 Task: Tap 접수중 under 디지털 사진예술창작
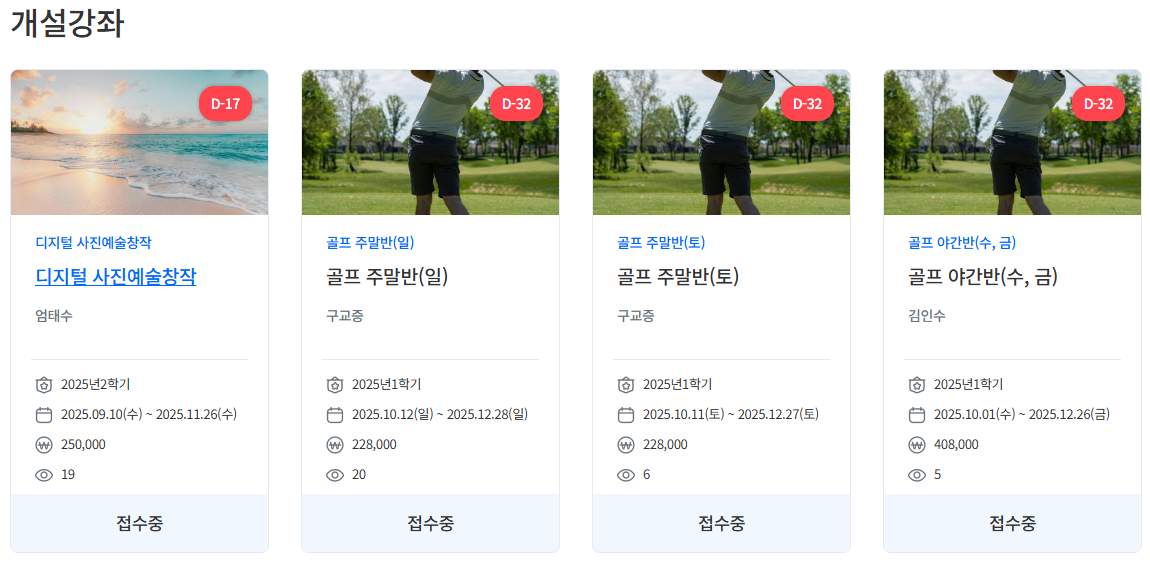click(x=139, y=523)
